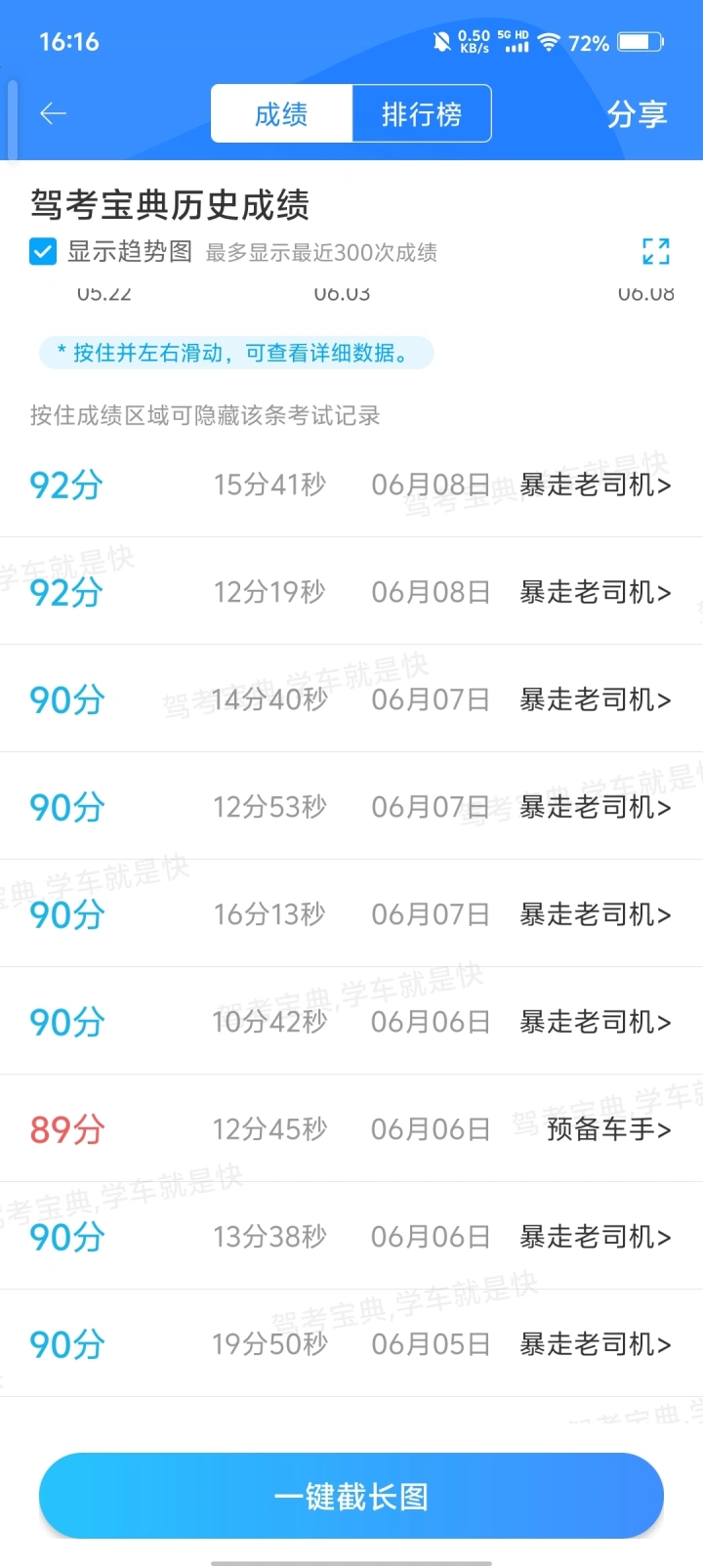The height and width of the screenshot is (1568, 703).
Task: Tap the 一键截长图 button
Action: 351,1497
